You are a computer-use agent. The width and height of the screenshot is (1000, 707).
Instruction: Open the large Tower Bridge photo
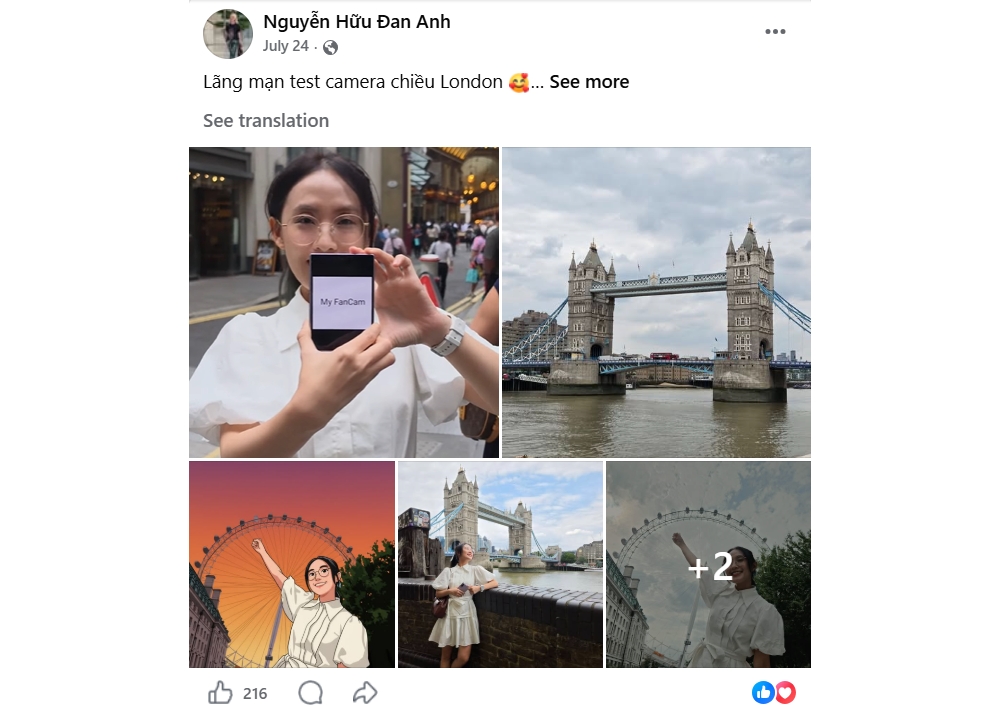[656, 302]
